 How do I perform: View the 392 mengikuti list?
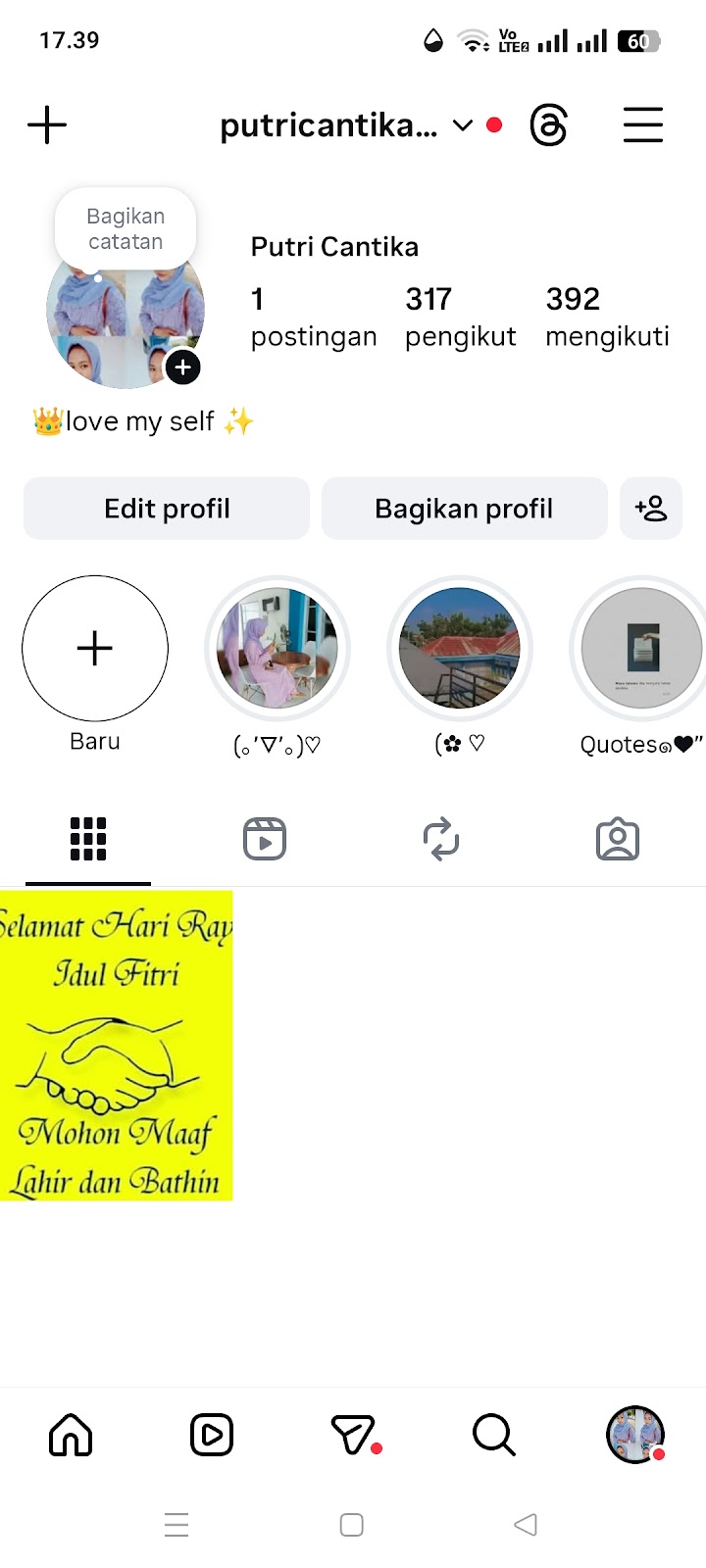click(x=607, y=316)
